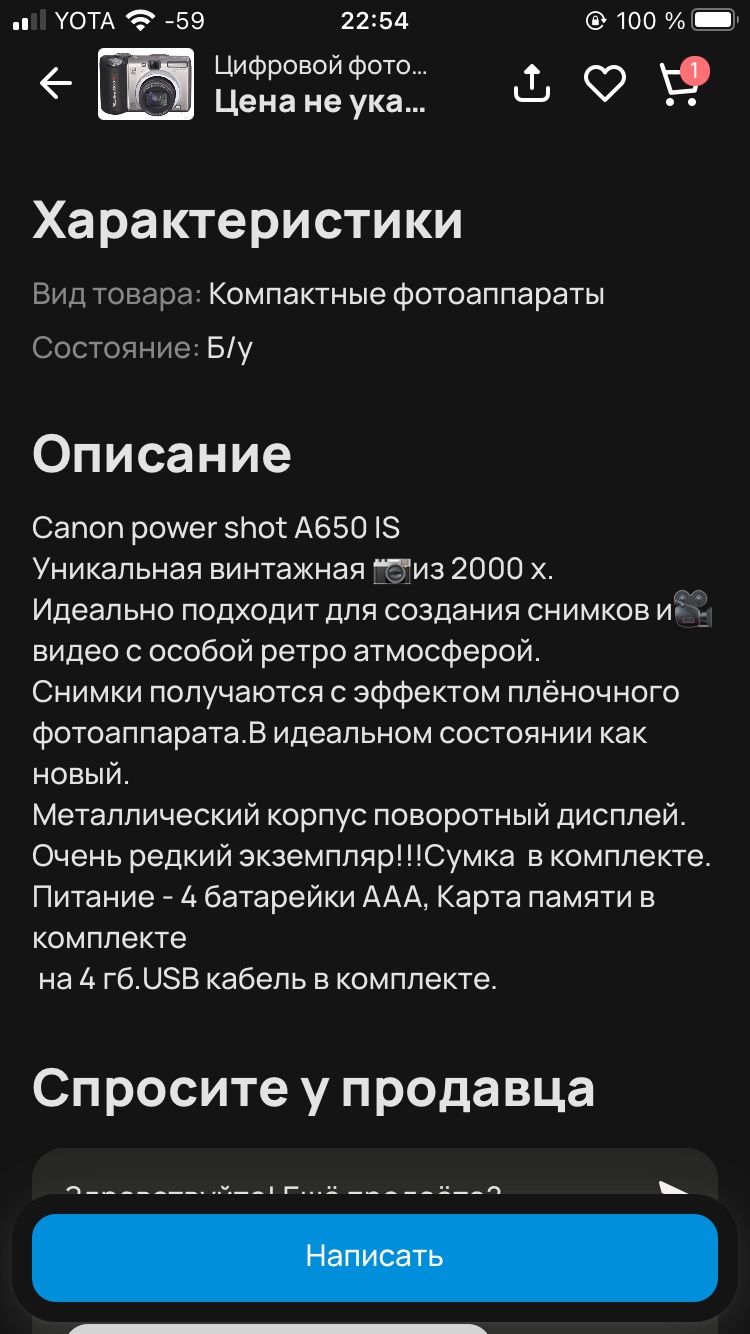Open the shopping cart

(681, 83)
